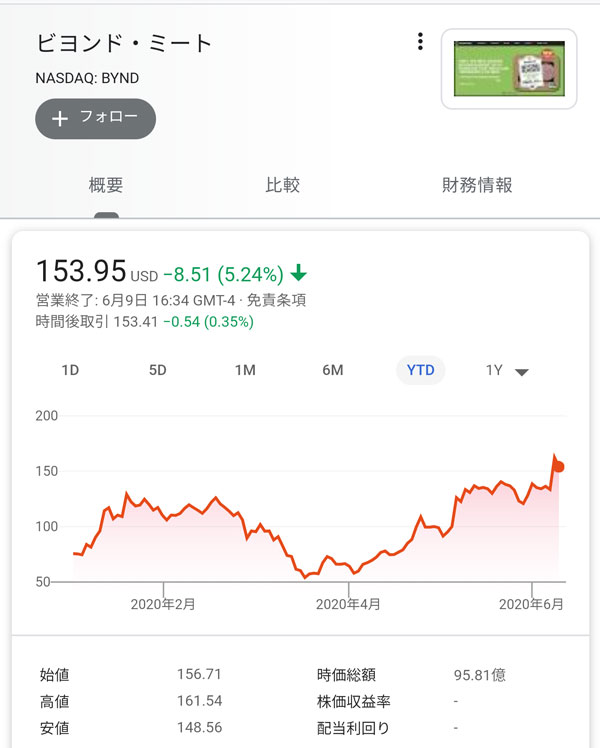This screenshot has height=748, width=600.
Task: Select the 5D chart range
Action: 157,370
